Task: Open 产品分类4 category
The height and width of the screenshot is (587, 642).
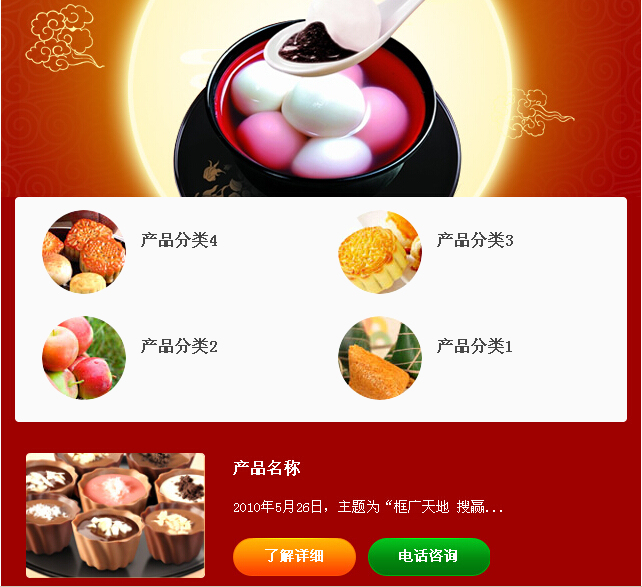Action: pyautogui.click(x=178, y=241)
